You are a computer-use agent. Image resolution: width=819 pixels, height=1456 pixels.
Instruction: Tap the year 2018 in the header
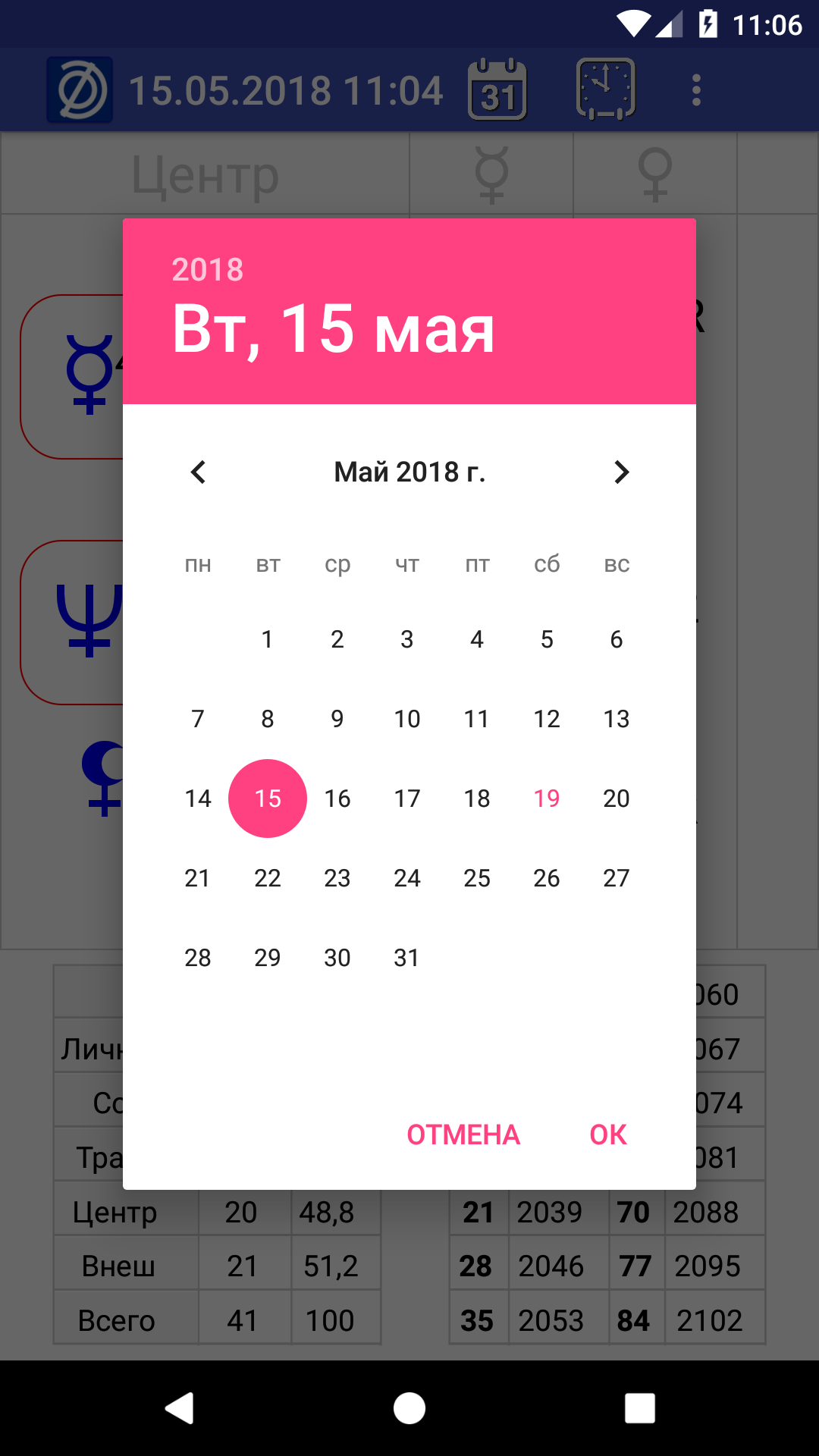(208, 270)
